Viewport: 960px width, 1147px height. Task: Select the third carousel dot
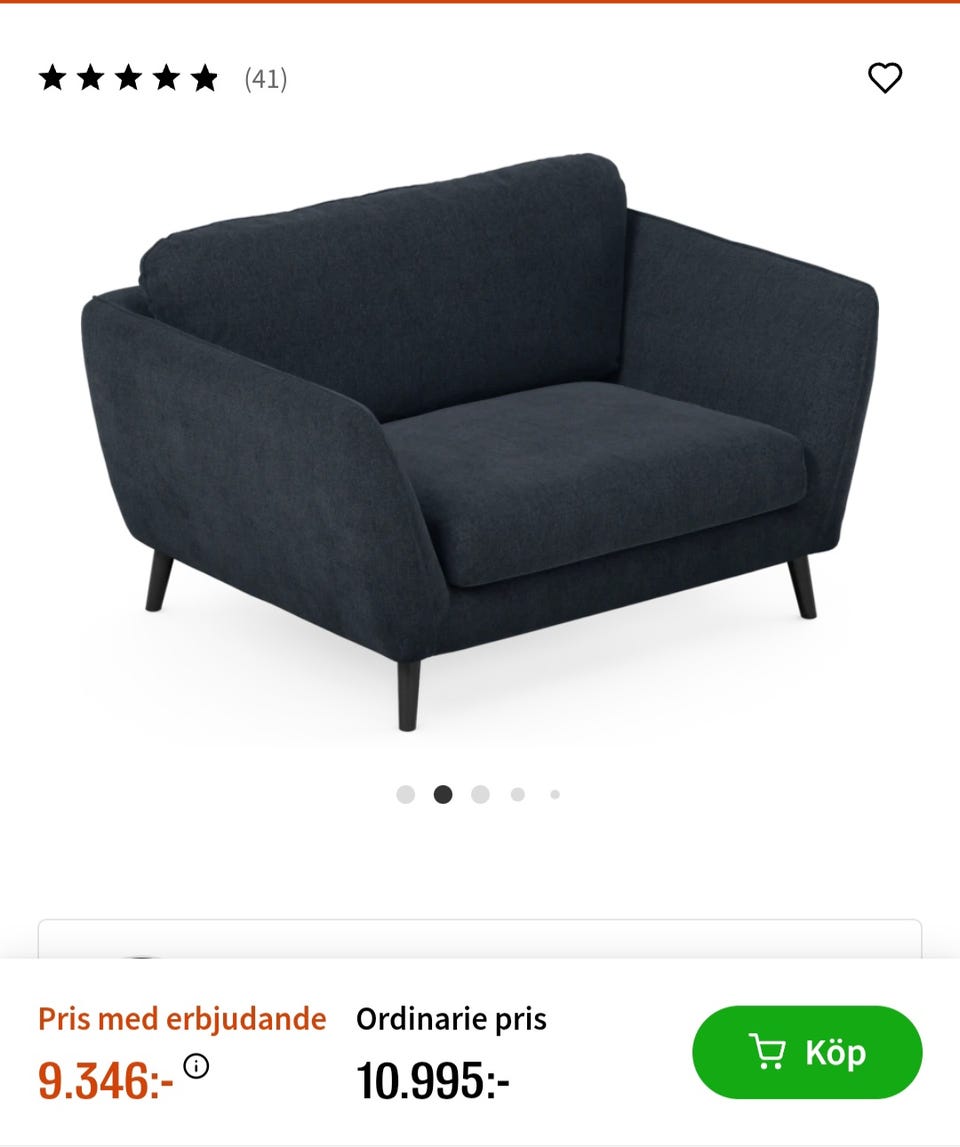pyautogui.click(x=481, y=794)
